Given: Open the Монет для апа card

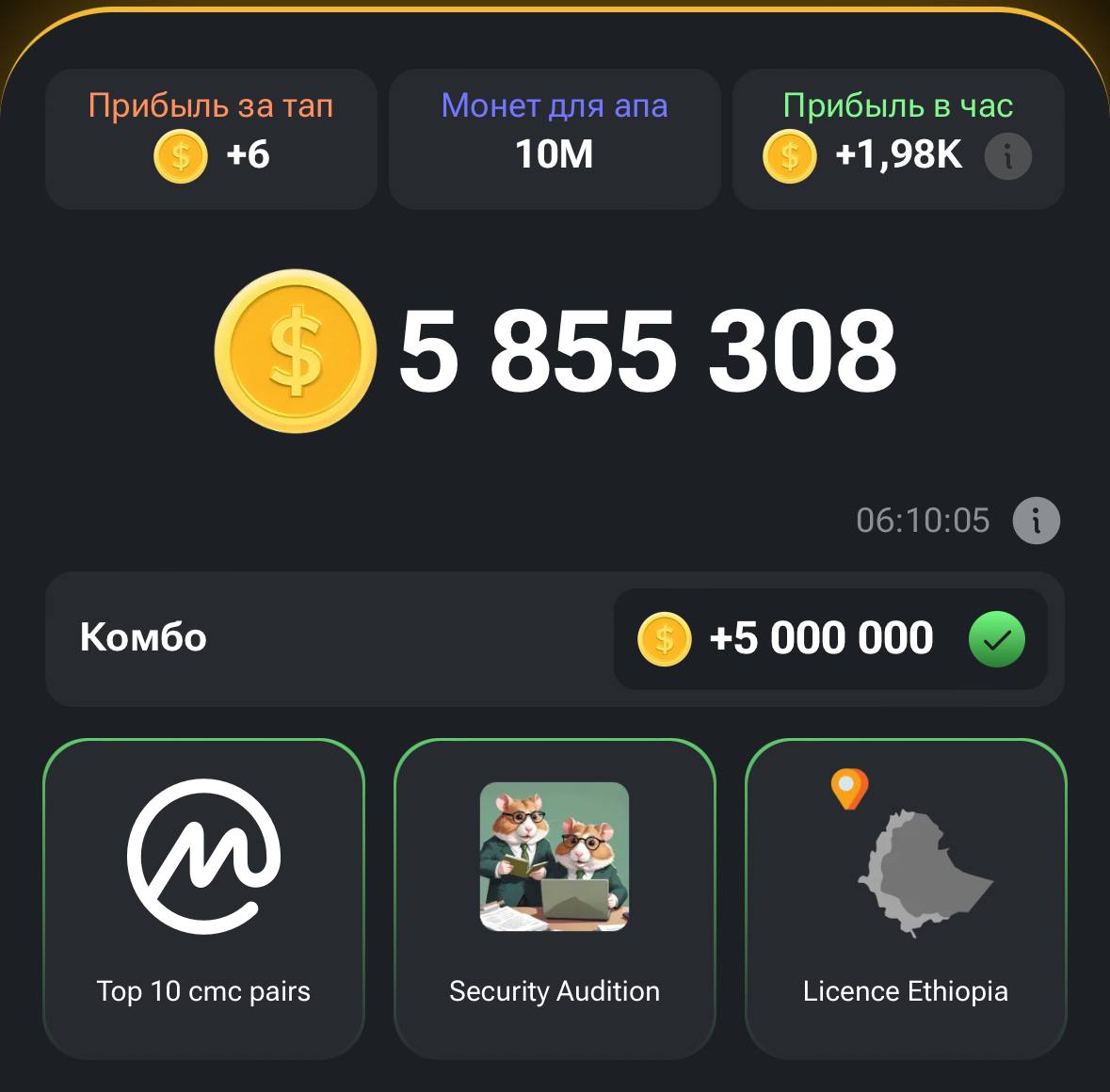Looking at the screenshot, I should pyautogui.click(x=555, y=138).
